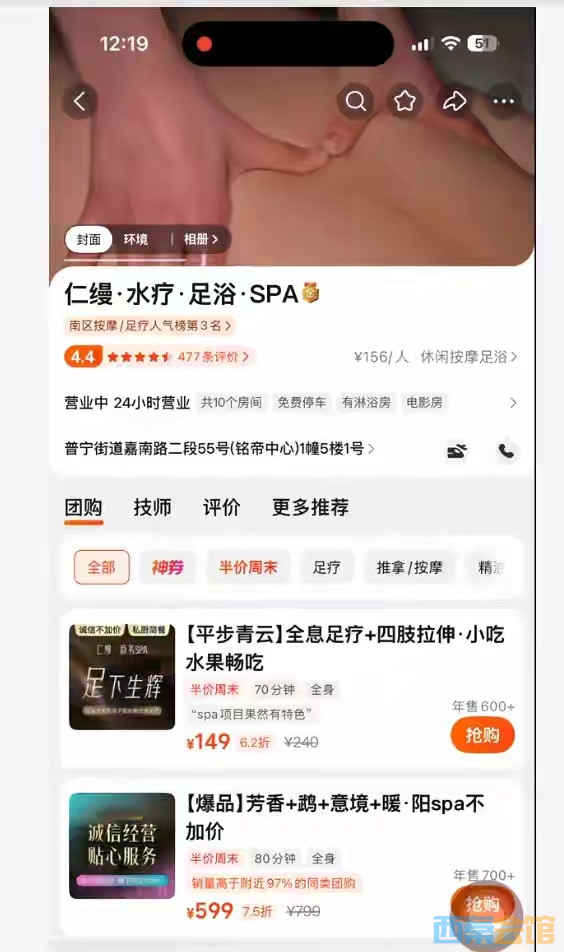The width and height of the screenshot is (564, 952).
Task: Filter deals by 半价周末
Action: (248, 568)
